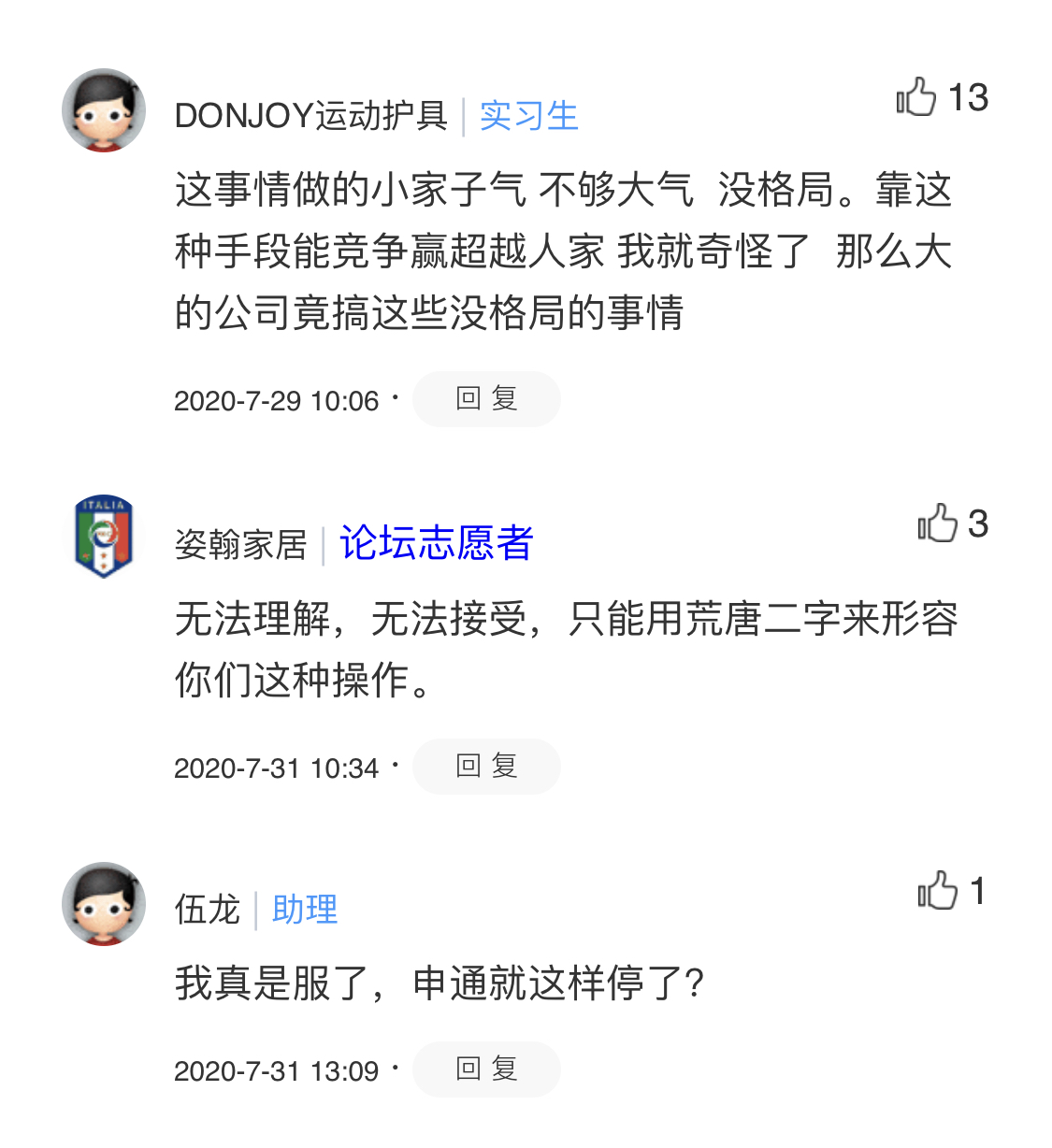This screenshot has height=1148, width=1052.
Task: Click the like count 13
Action: [969, 96]
